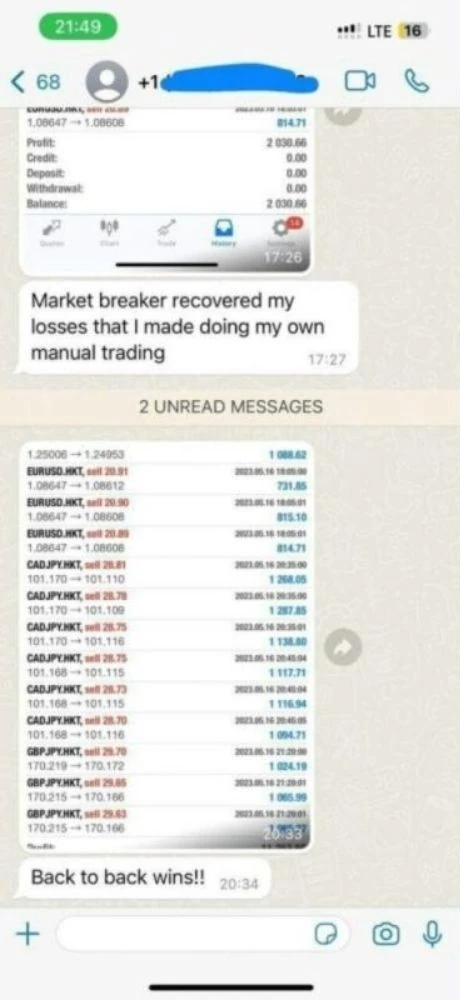The image size is (460, 1000).
Task: Start a video call
Action: [360, 82]
